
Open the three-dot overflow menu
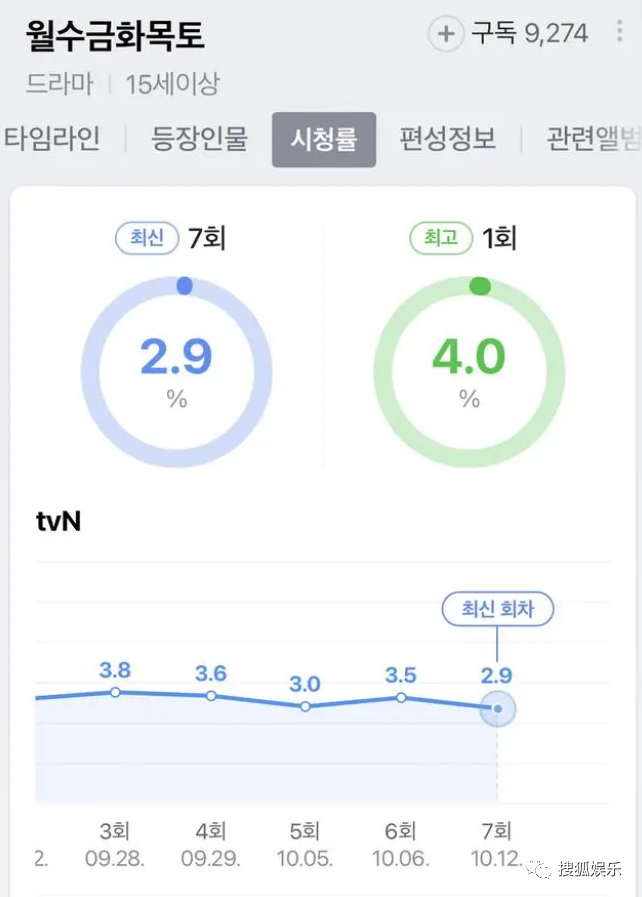(x=622, y=33)
